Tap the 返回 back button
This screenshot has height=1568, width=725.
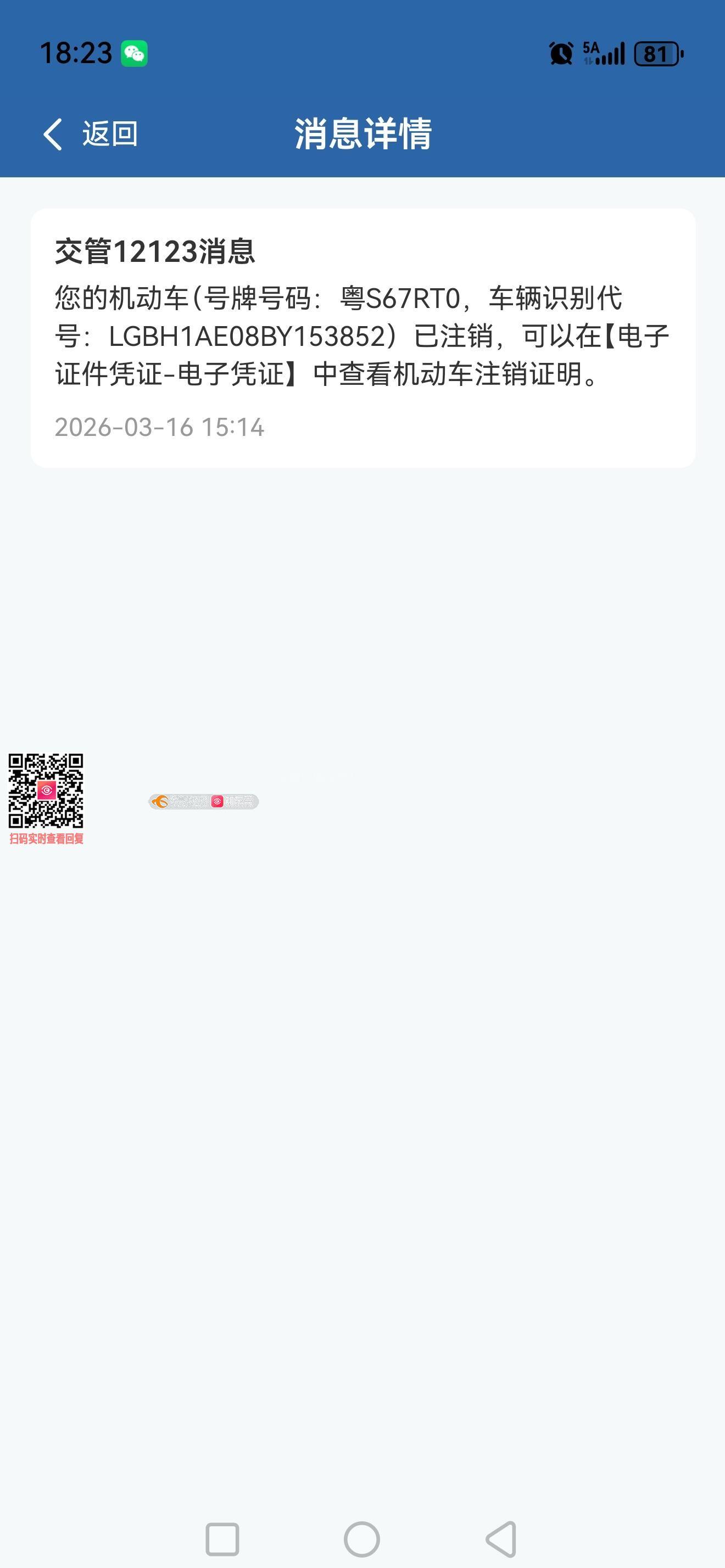[90, 134]
